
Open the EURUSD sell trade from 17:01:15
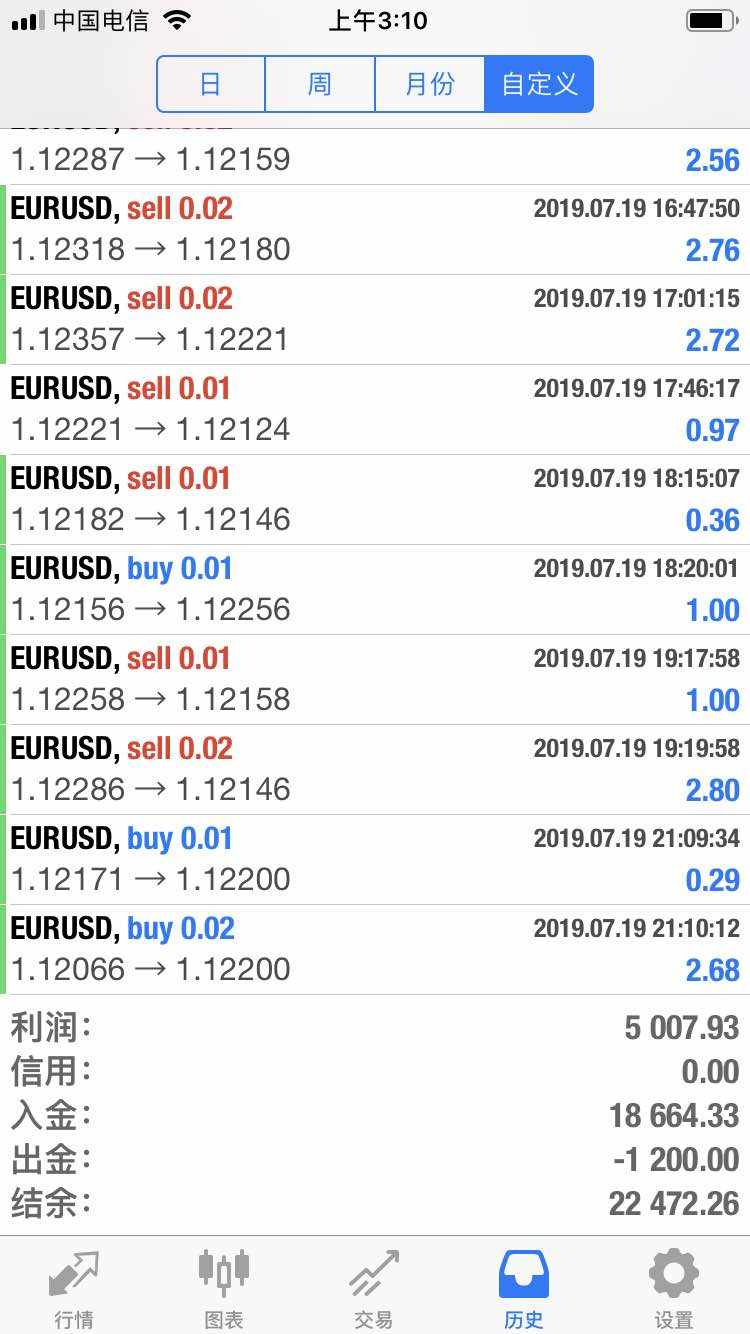tap(375, 320)
